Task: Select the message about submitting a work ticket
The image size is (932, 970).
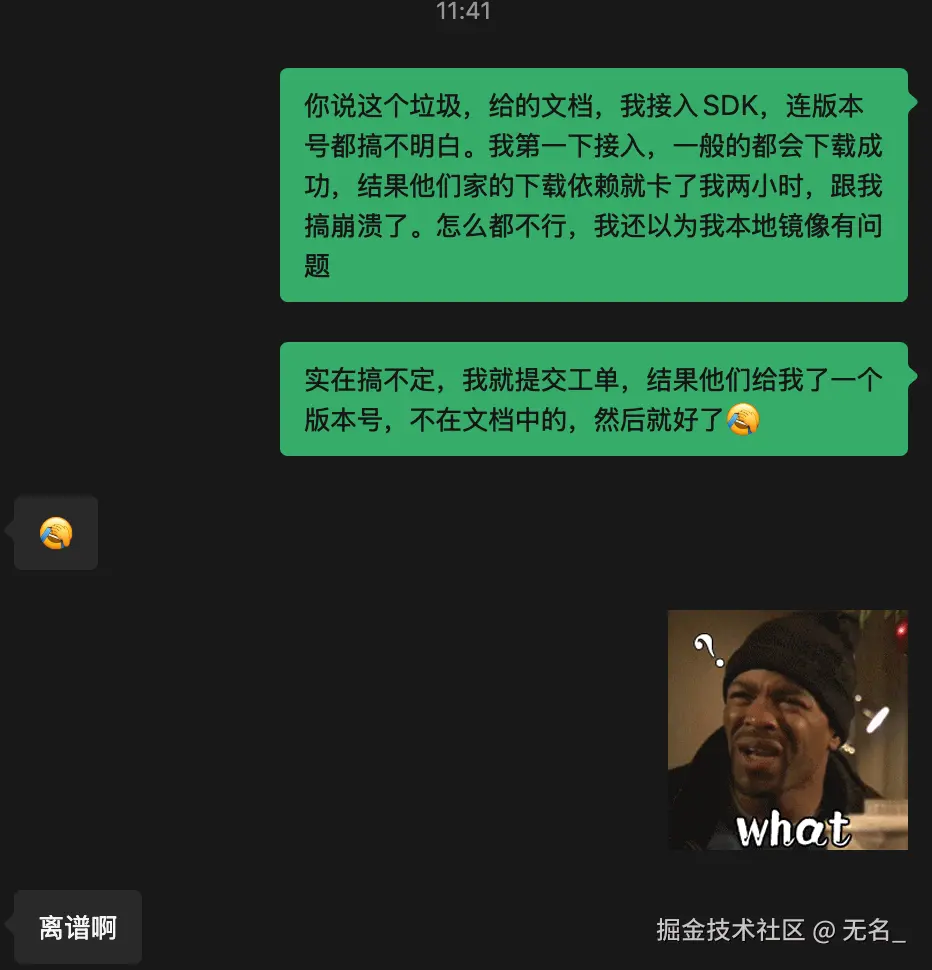Action: point(594,399)
